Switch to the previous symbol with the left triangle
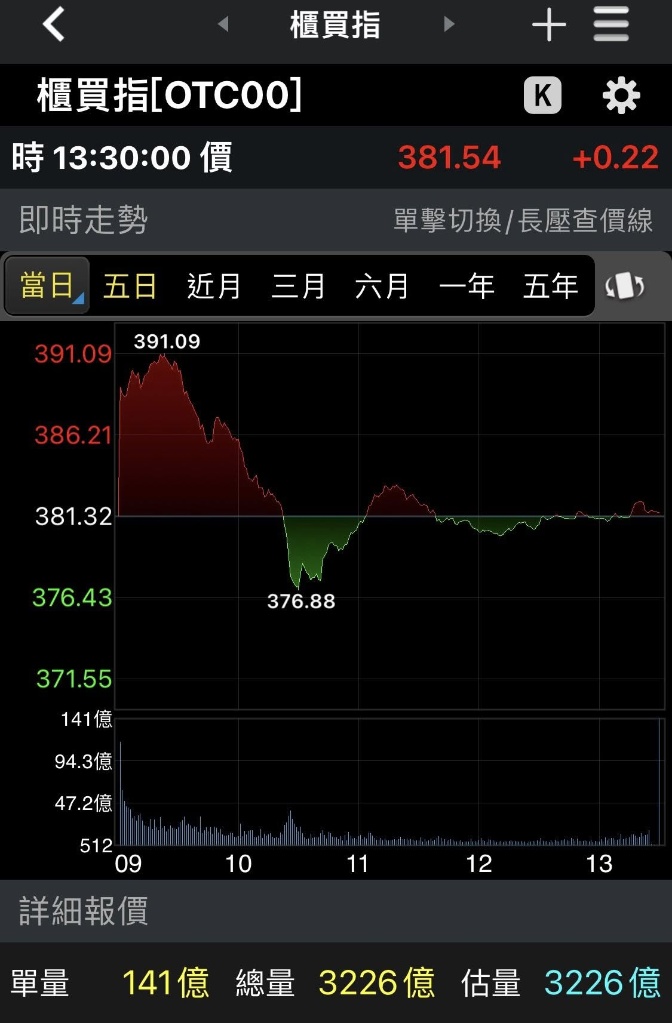Viewport: 672px width, 1023px height. [223, 25]
